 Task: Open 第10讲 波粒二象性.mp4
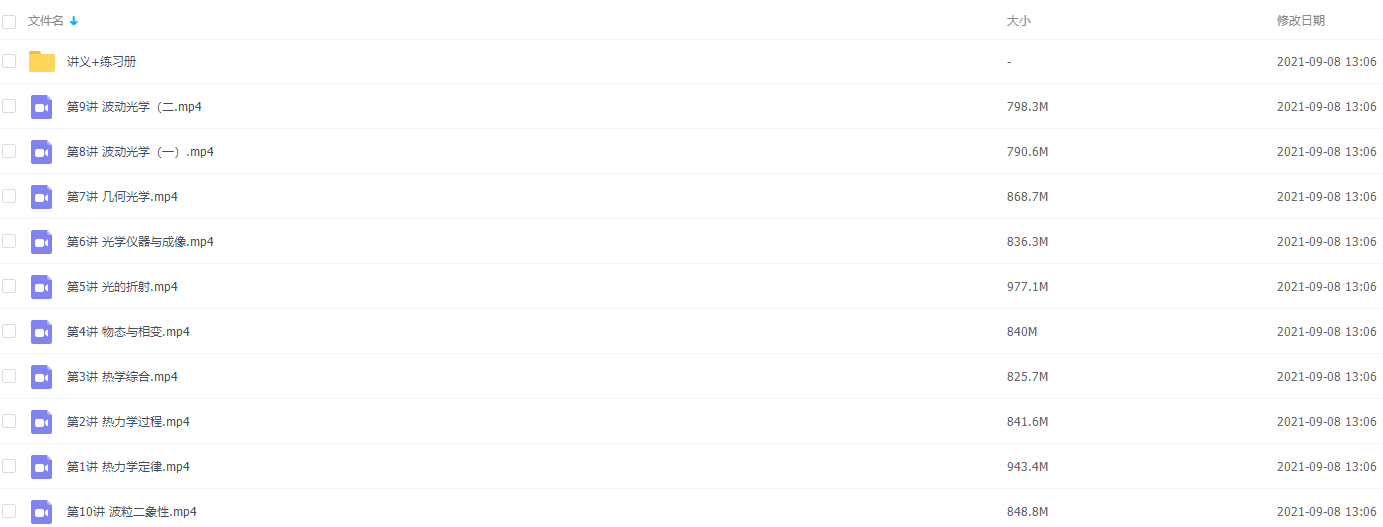(132, 512)
